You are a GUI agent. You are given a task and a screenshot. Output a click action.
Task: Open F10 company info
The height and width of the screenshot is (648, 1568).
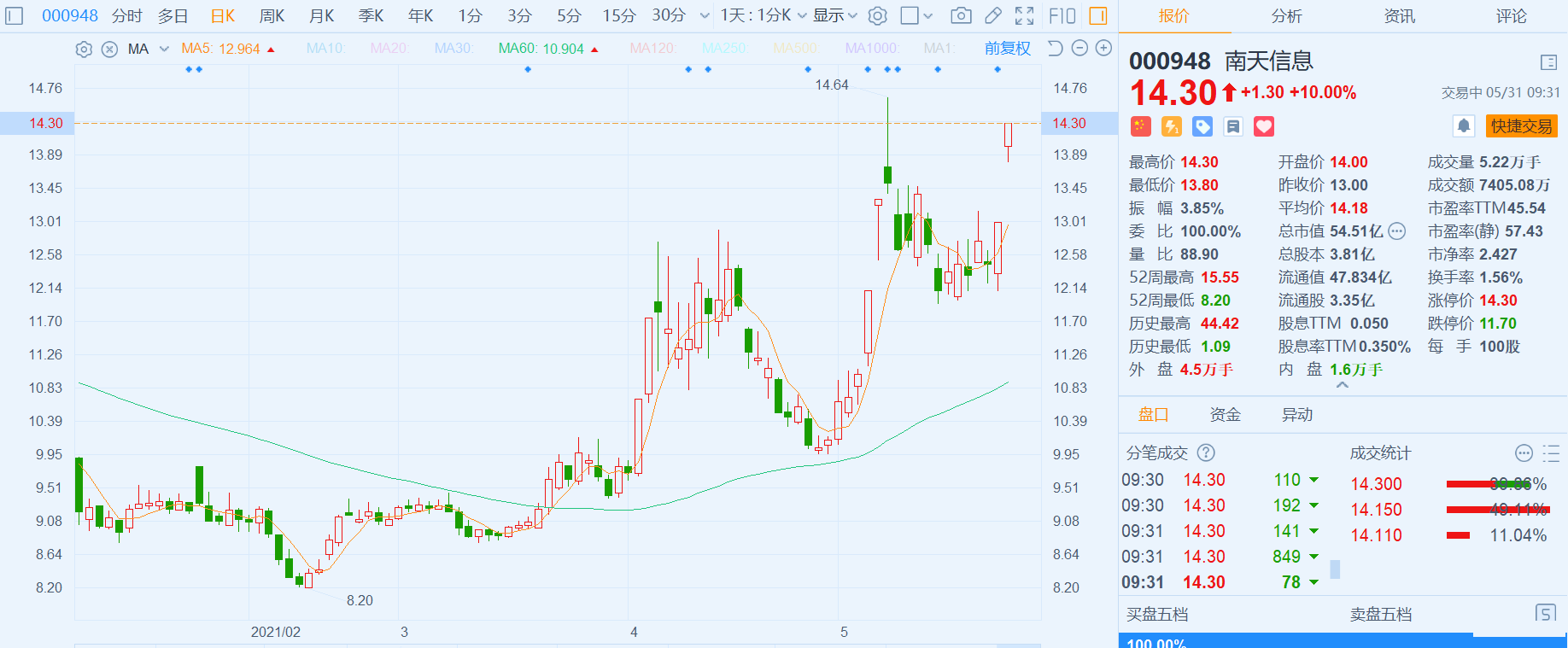pos(1062,15)
